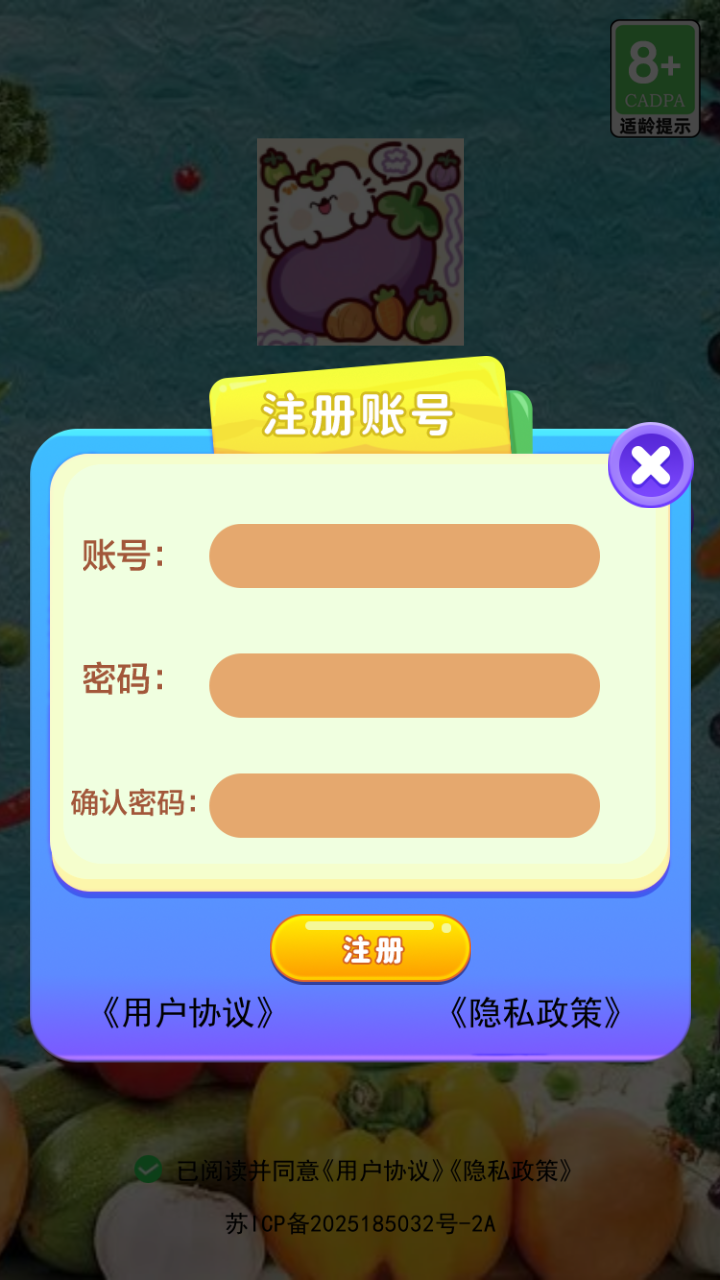720x1280 pixels.
Task: Open the 《隐私政策》 link in dialog
Action: (x=535, y=1013)
